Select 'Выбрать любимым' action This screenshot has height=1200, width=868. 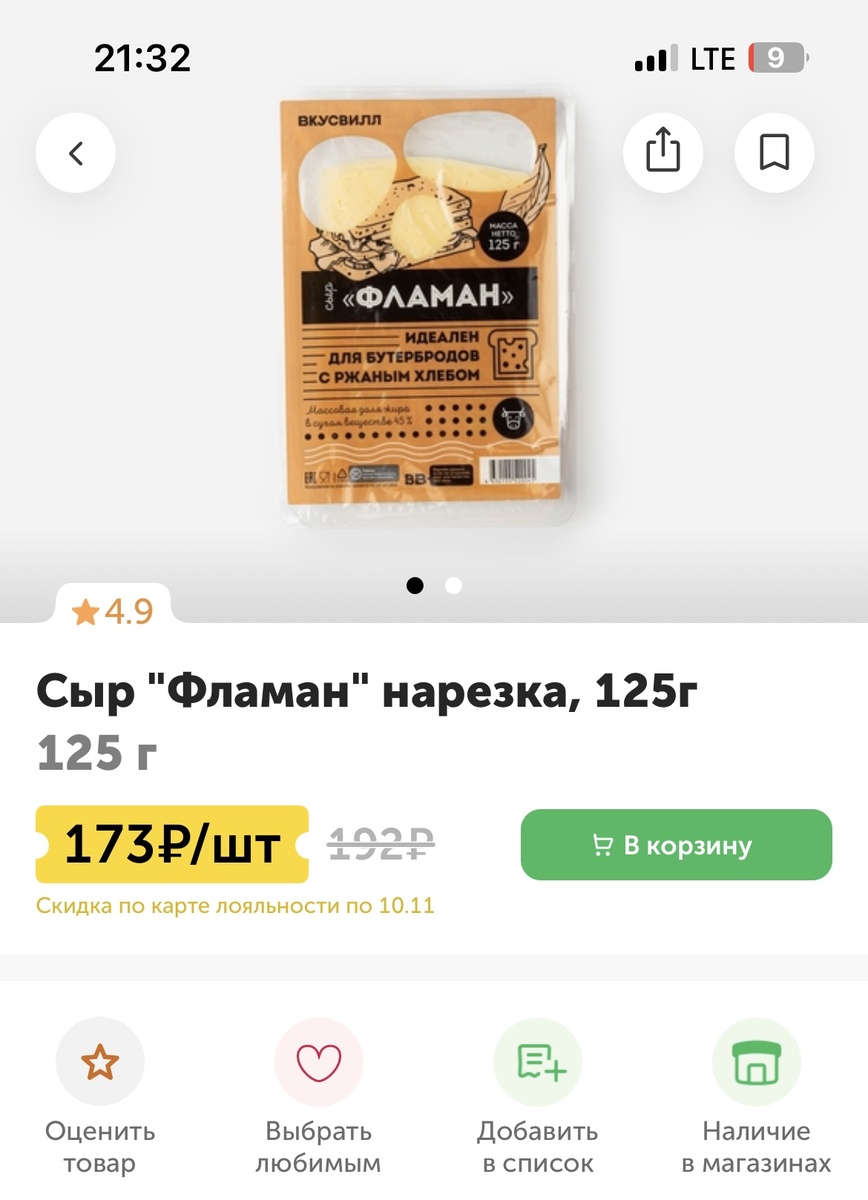[x=320, y=1097]
